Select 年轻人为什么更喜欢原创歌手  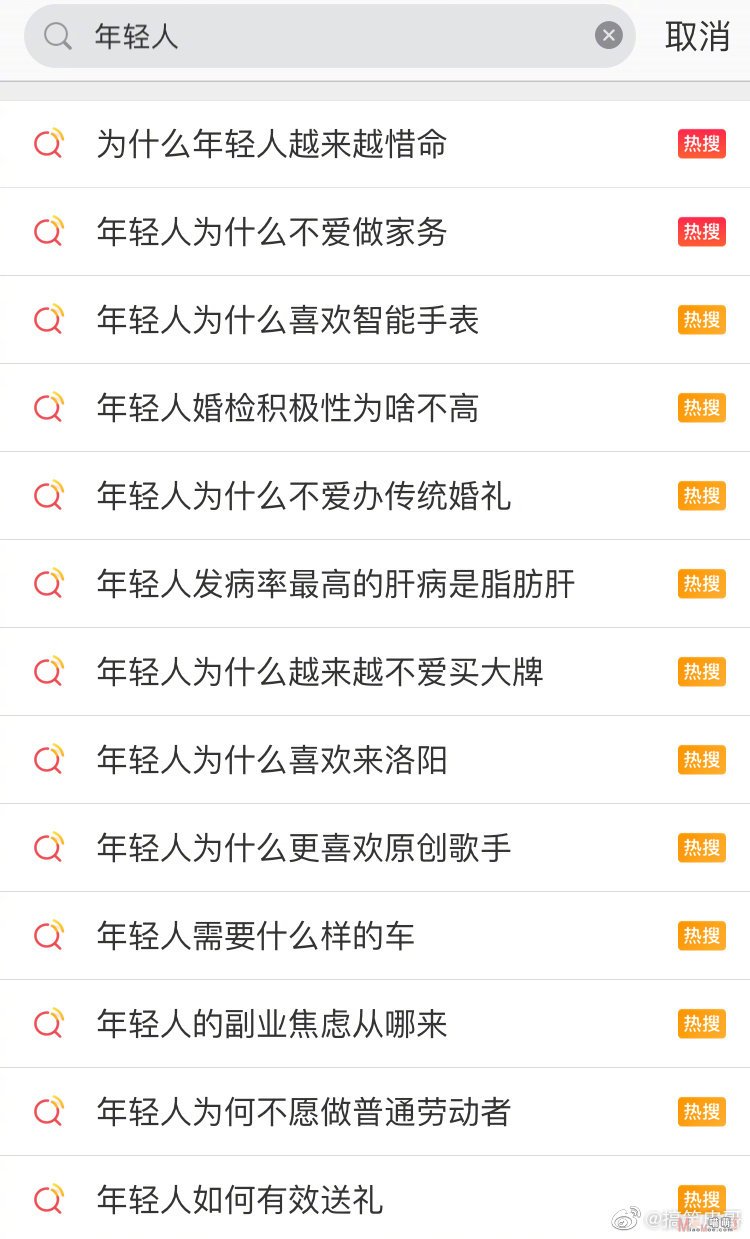(375, 848)
